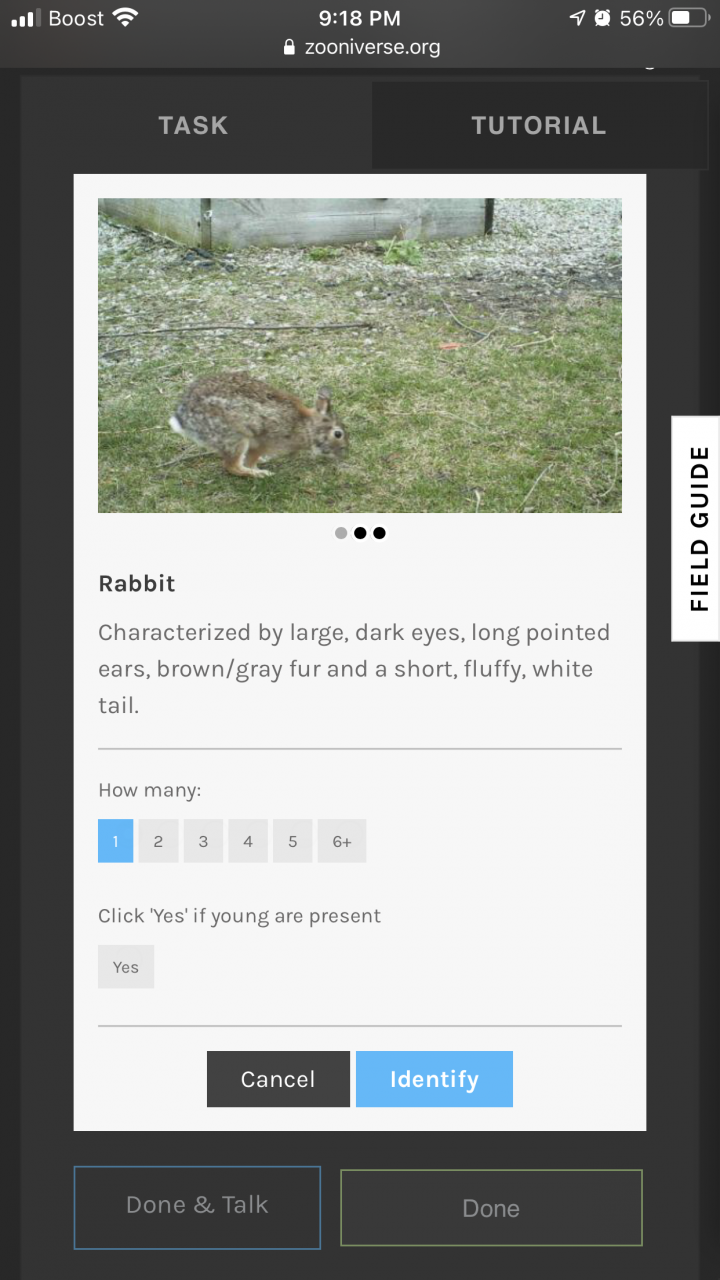Screen dimensions: 720x1280
Task: Cancel the rabbit identification
Action: (278, 1079)
